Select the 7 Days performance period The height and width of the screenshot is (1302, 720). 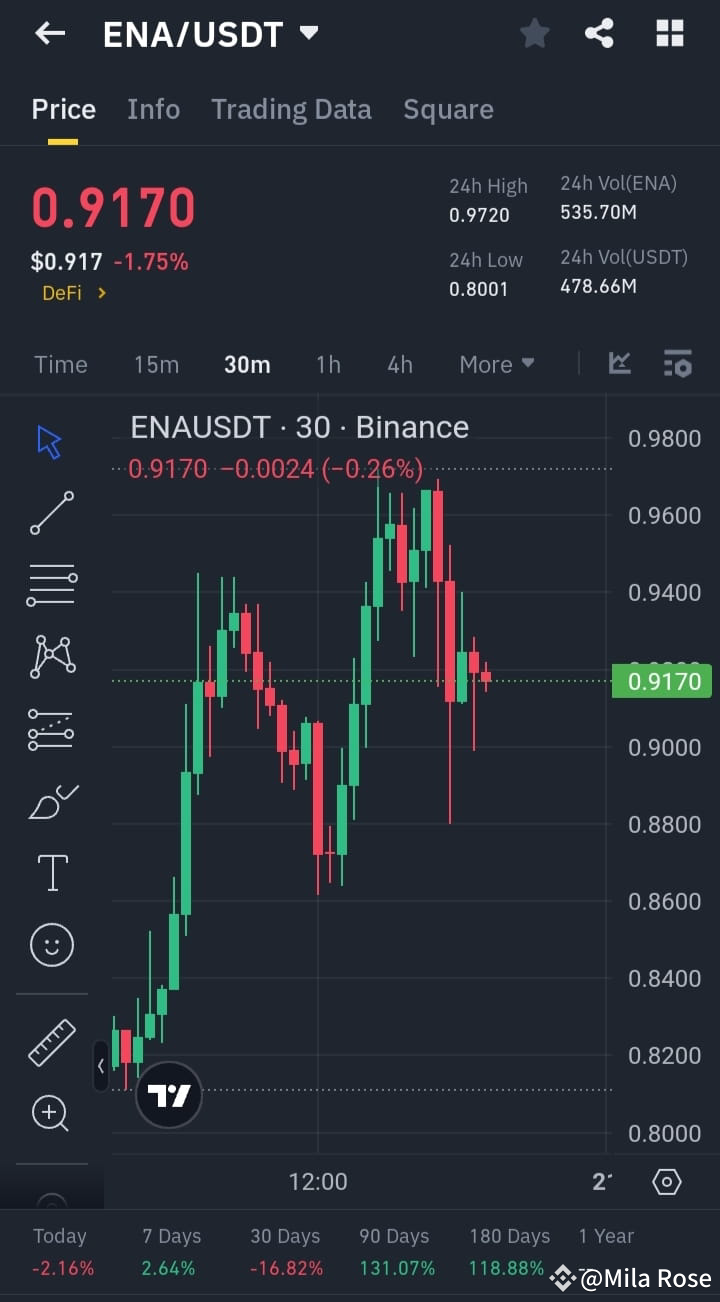coord(171,1247)
